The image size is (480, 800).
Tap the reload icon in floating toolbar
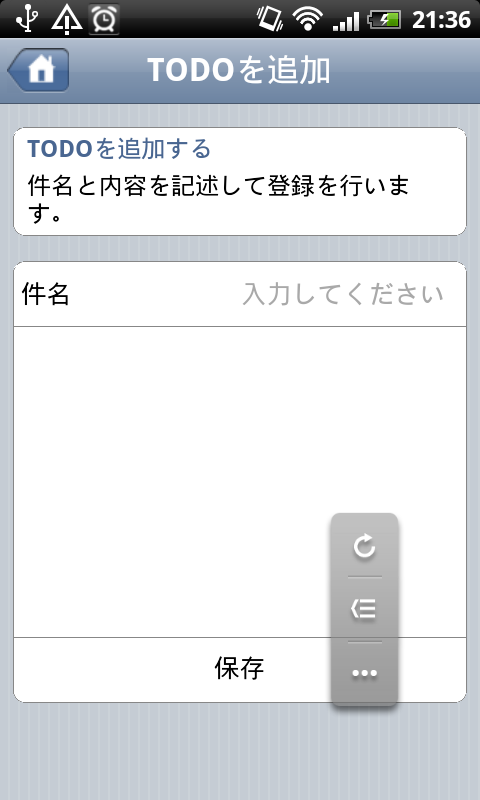pos(364,546)
